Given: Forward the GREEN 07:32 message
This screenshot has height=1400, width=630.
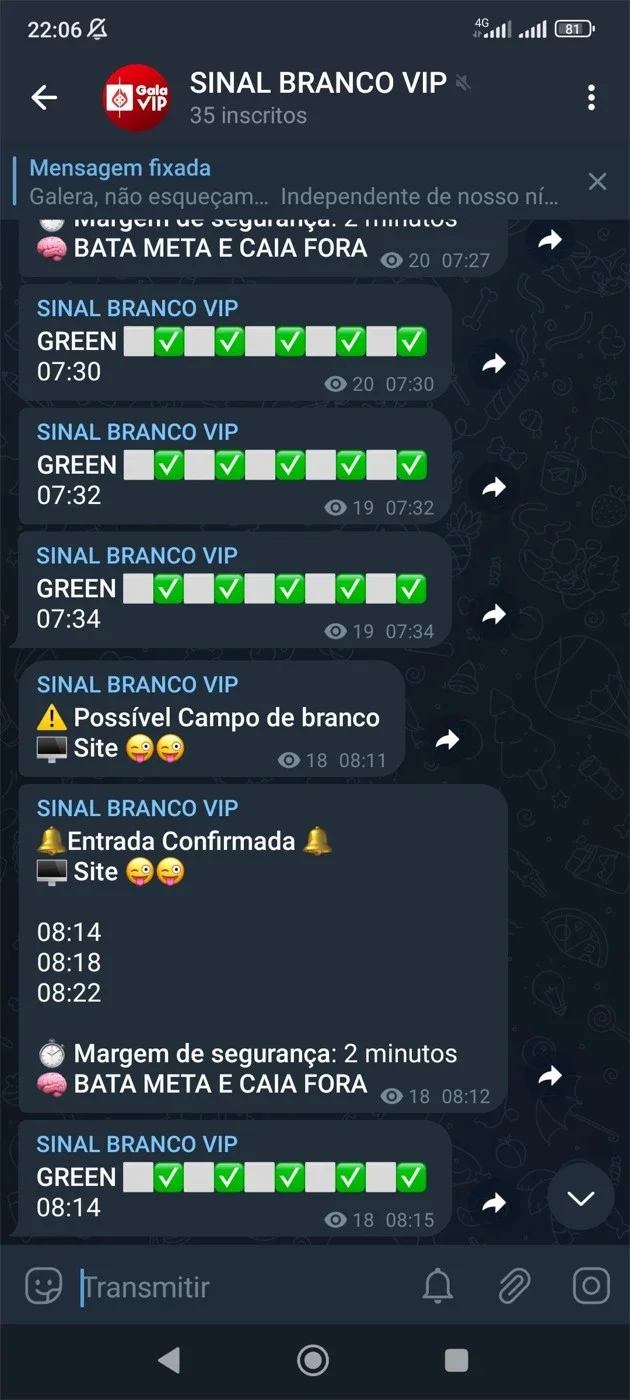Looking at the screenshot, I should pos(494,487).
